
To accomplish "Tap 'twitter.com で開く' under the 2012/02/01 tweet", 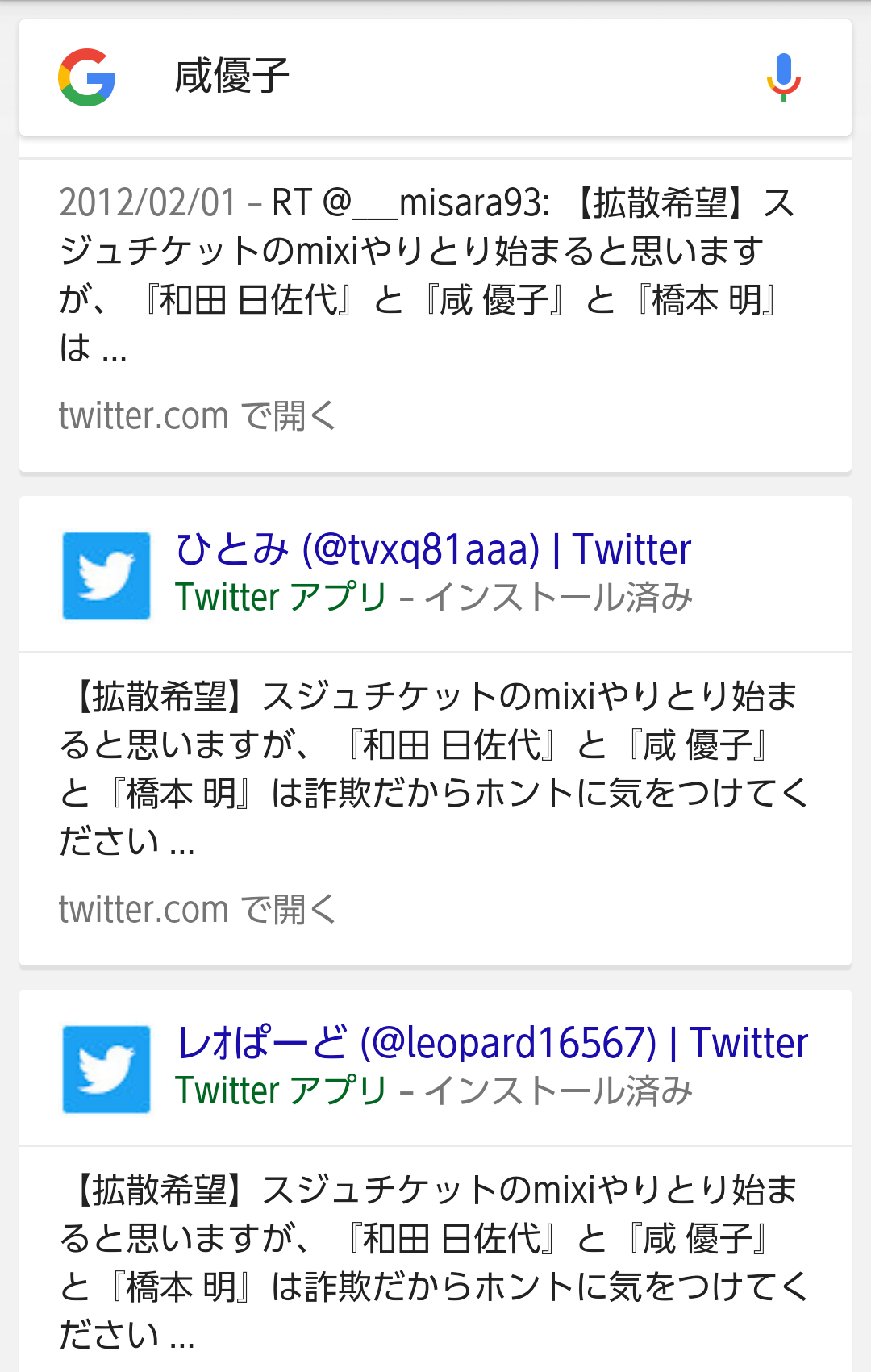I will 198,416.
